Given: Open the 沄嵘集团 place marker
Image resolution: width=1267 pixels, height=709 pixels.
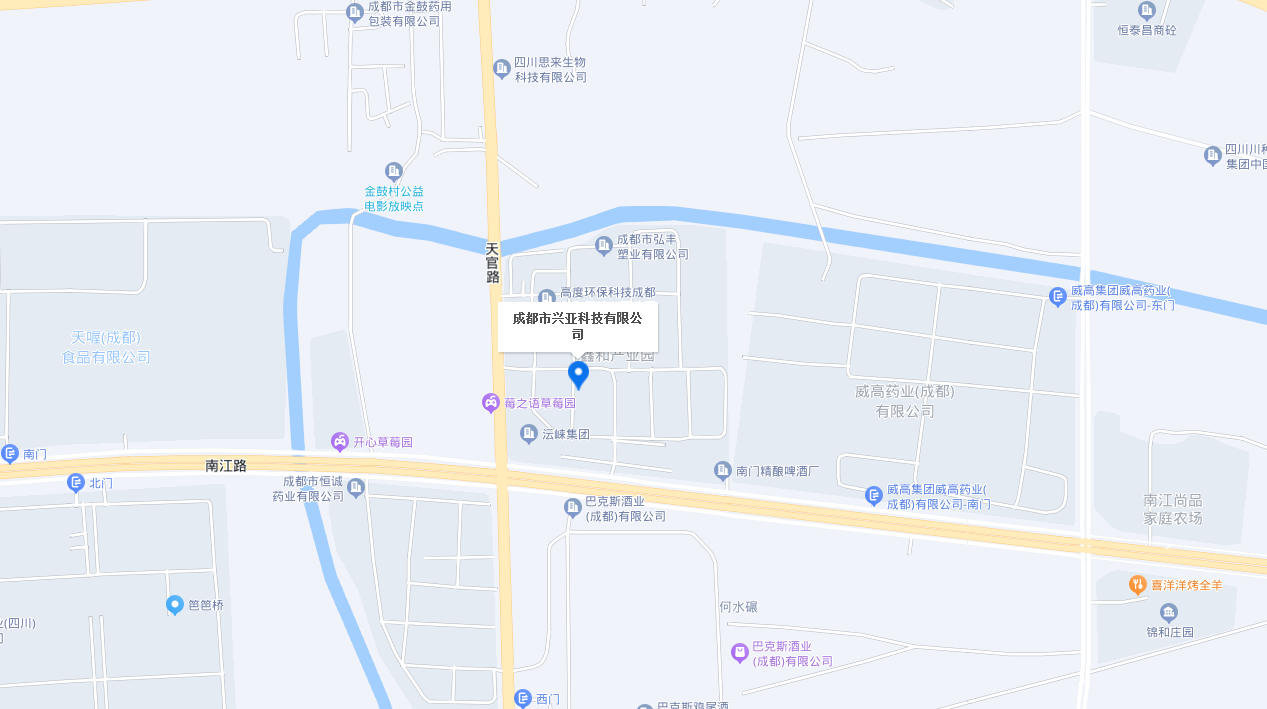Looking at the screenshot, I should click(529, 434).
